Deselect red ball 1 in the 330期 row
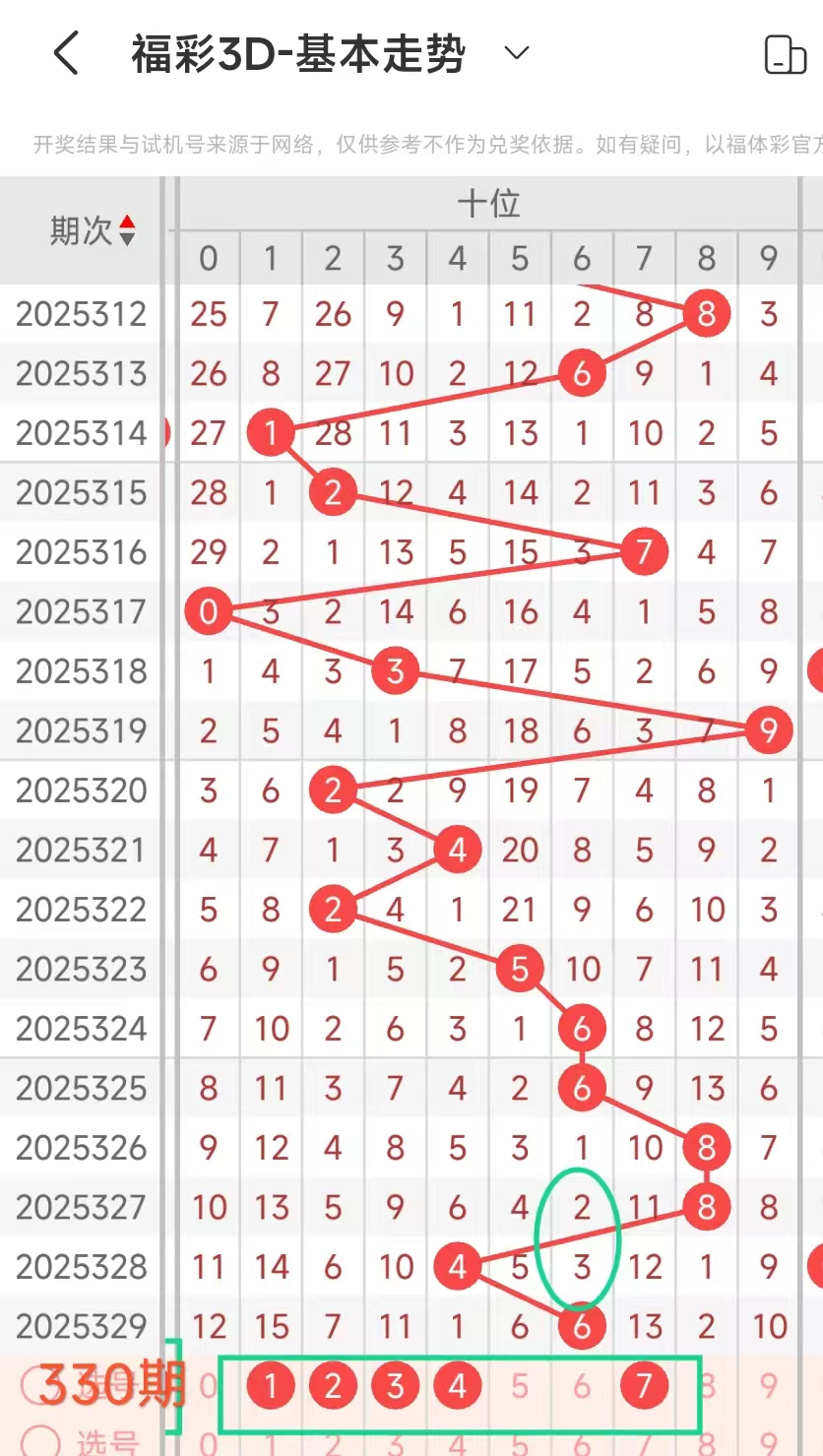823x1456 pixels. point(271,1386)
